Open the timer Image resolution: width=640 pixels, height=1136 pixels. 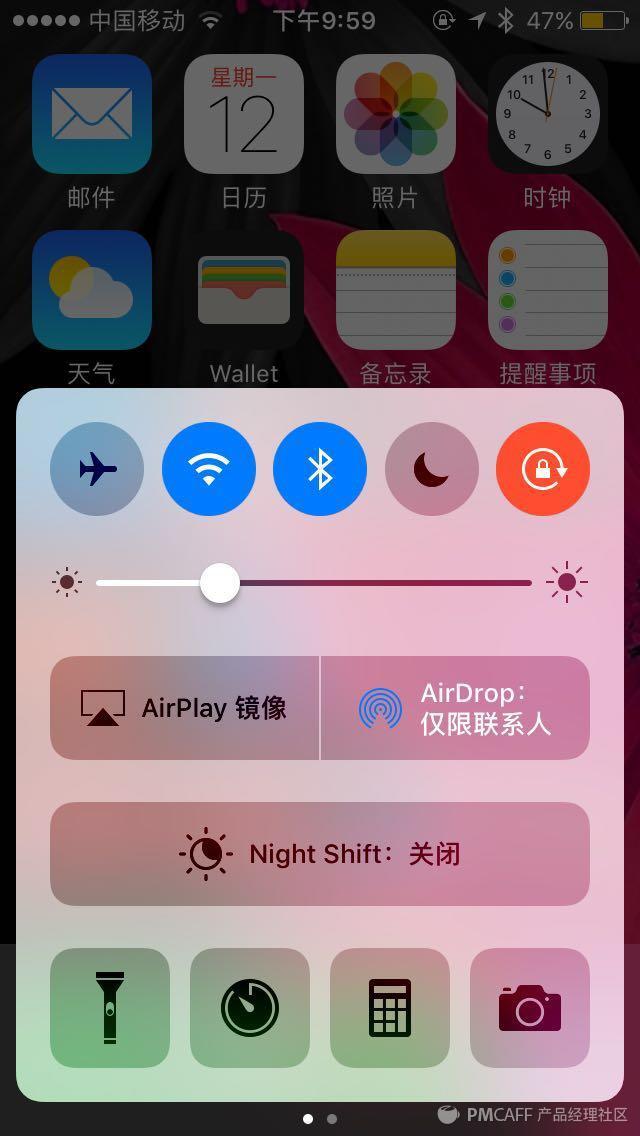point(250,1007)
